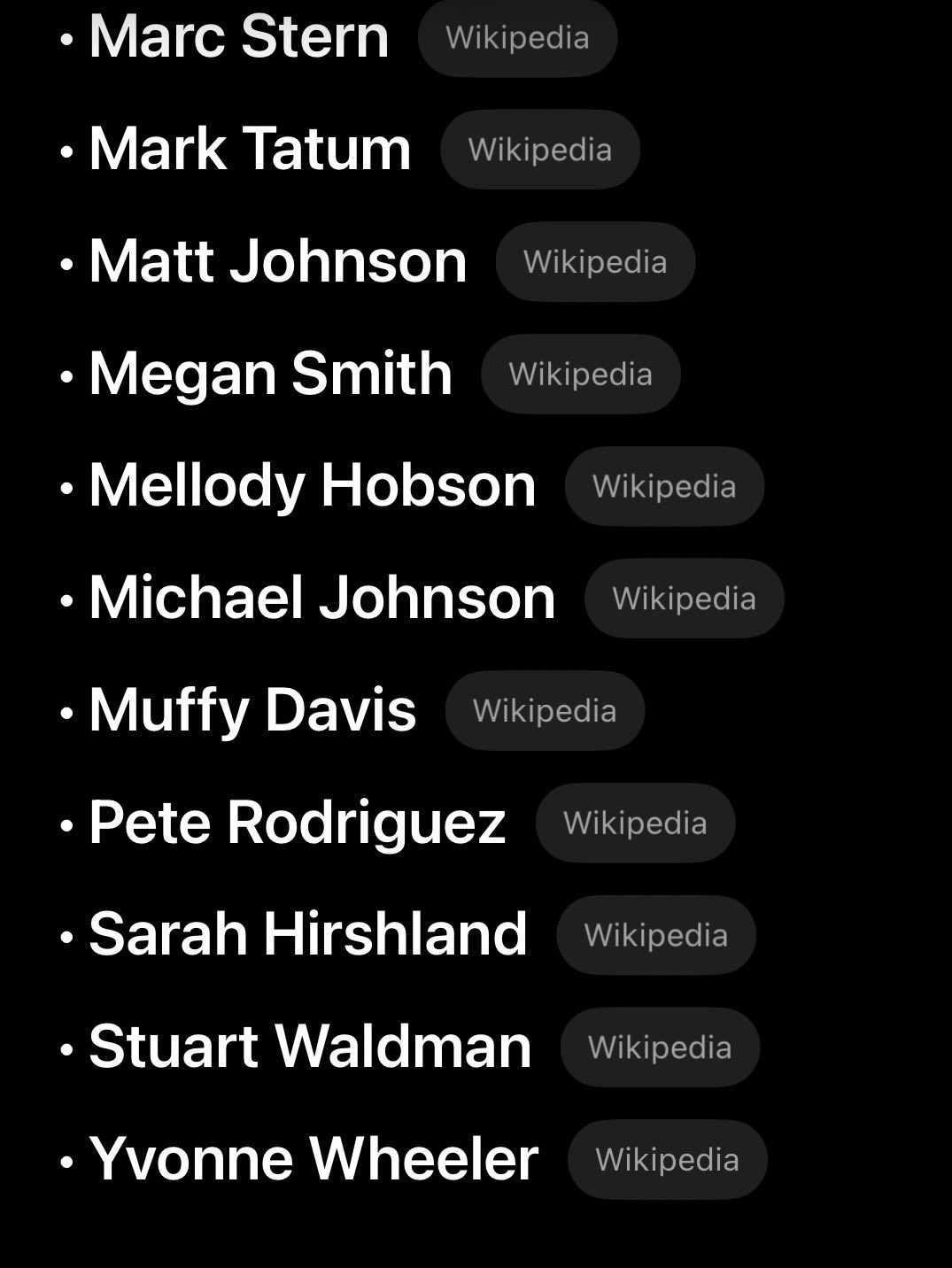952x1268 pixels.
Task: Open Muffy Davis Wikipedia source
Action: point(545,710)
